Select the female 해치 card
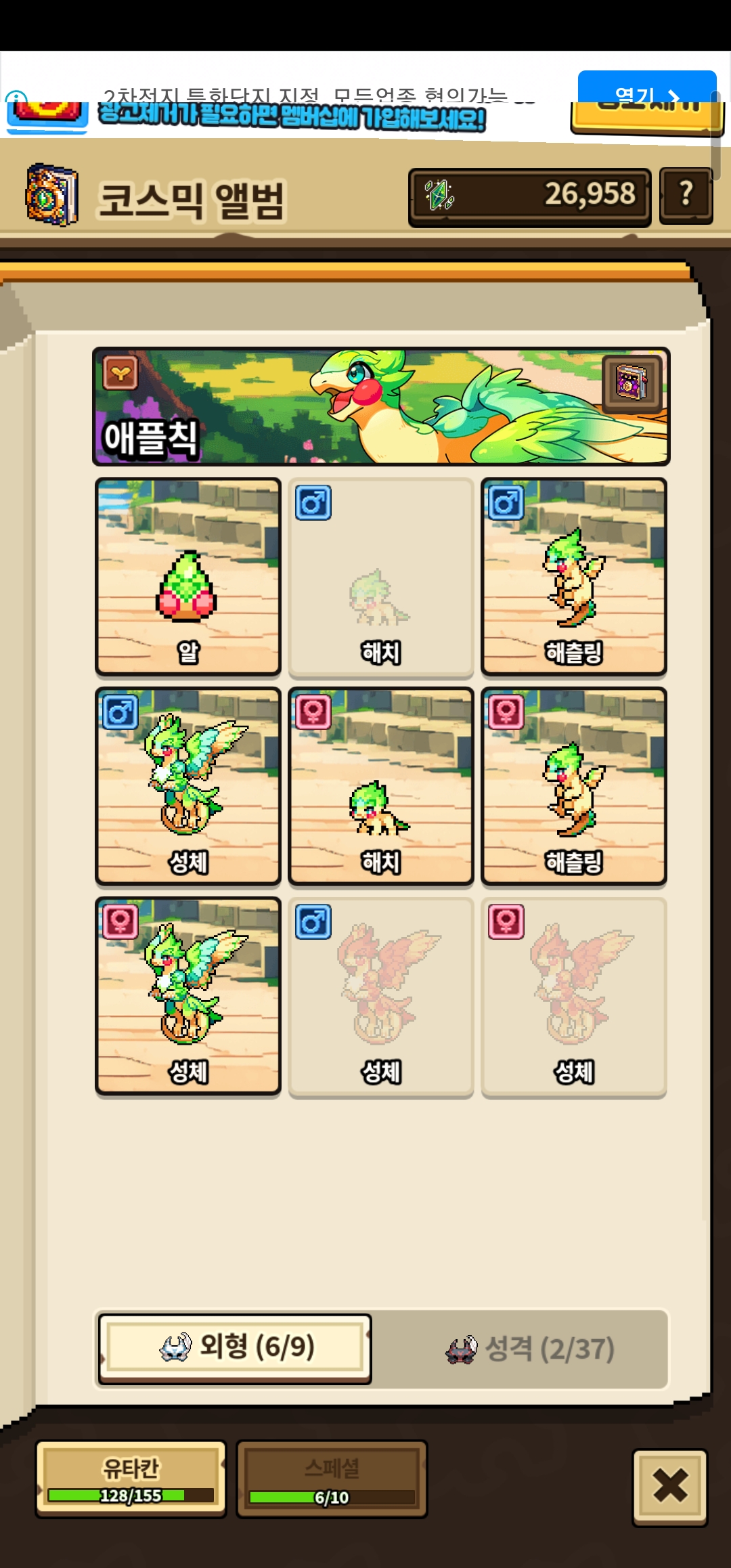 point(380,787)
